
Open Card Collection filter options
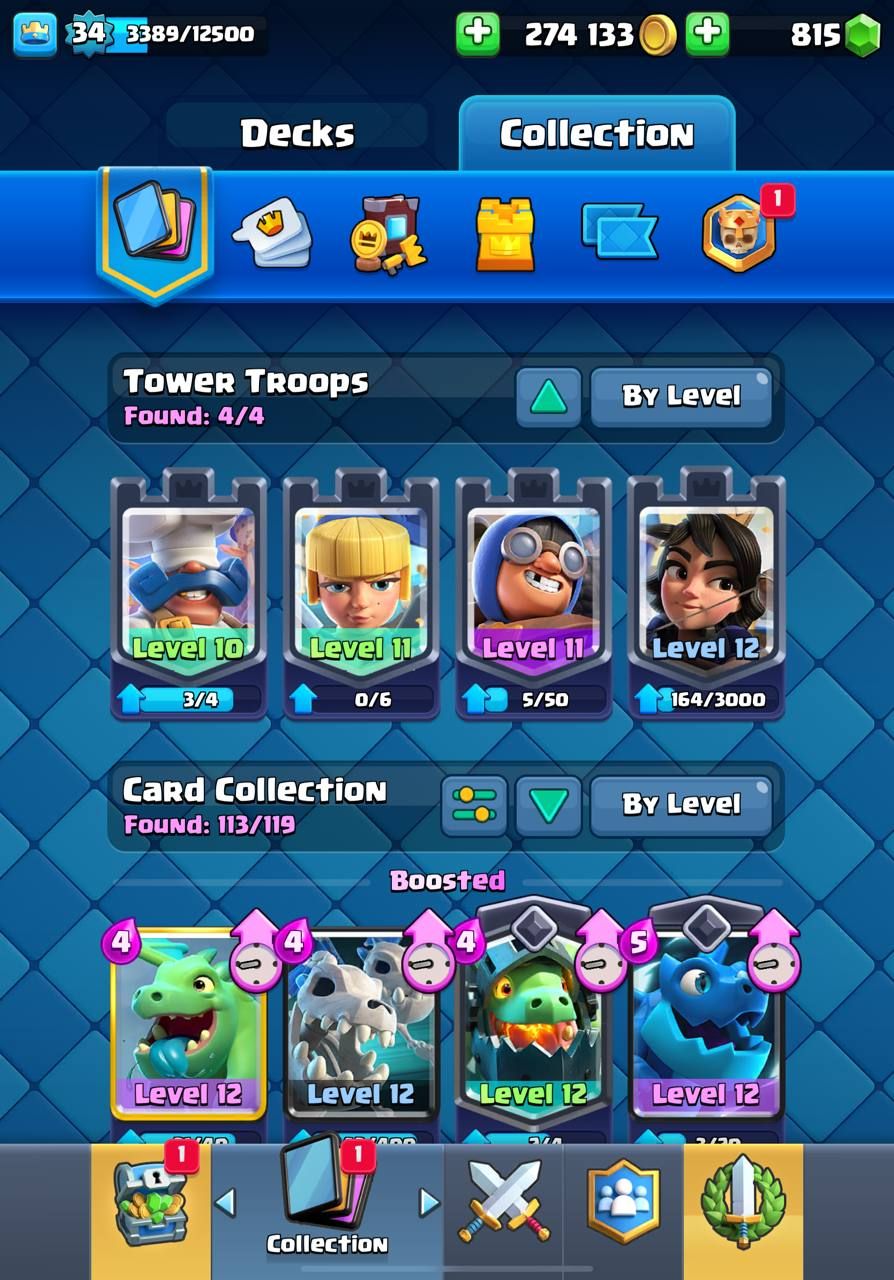pyautogui.click(x=474, y=805)
